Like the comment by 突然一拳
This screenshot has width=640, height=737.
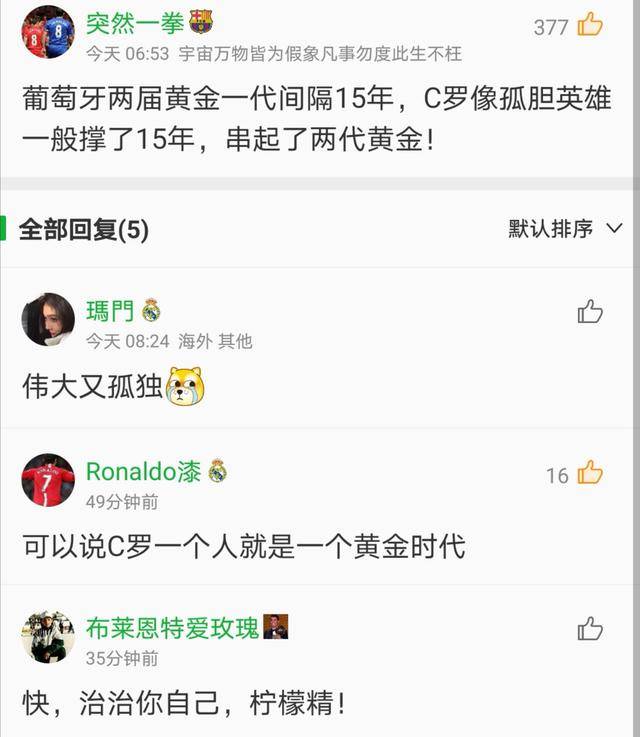pyautogui.click(x=590, y=25)
